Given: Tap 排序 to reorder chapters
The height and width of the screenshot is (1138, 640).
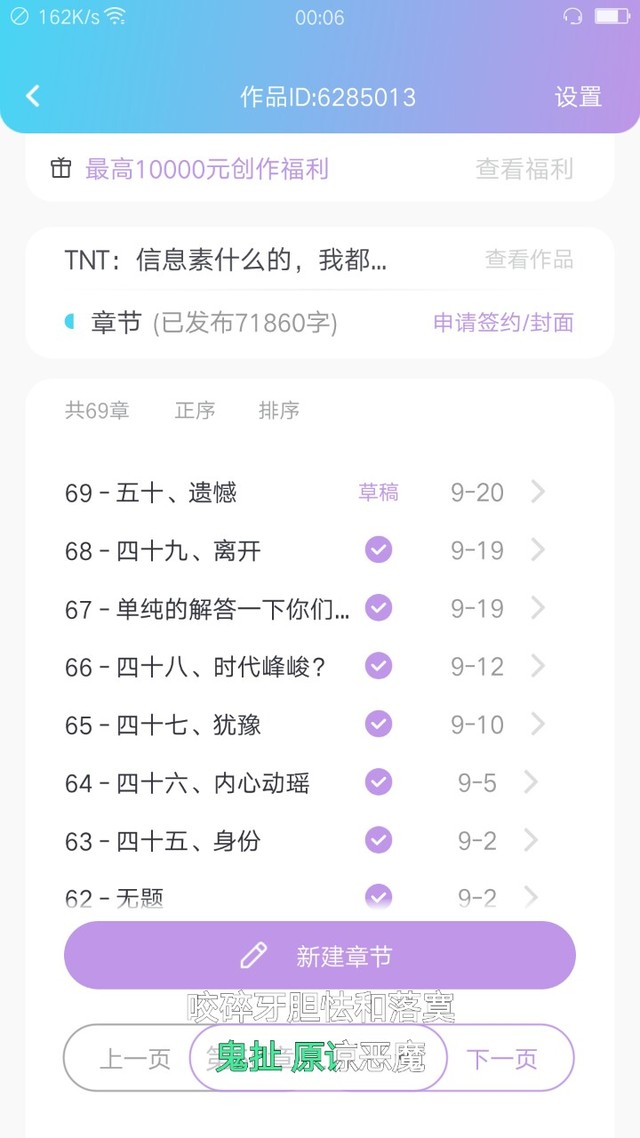Looking at the screenshot, I should 279,411.
